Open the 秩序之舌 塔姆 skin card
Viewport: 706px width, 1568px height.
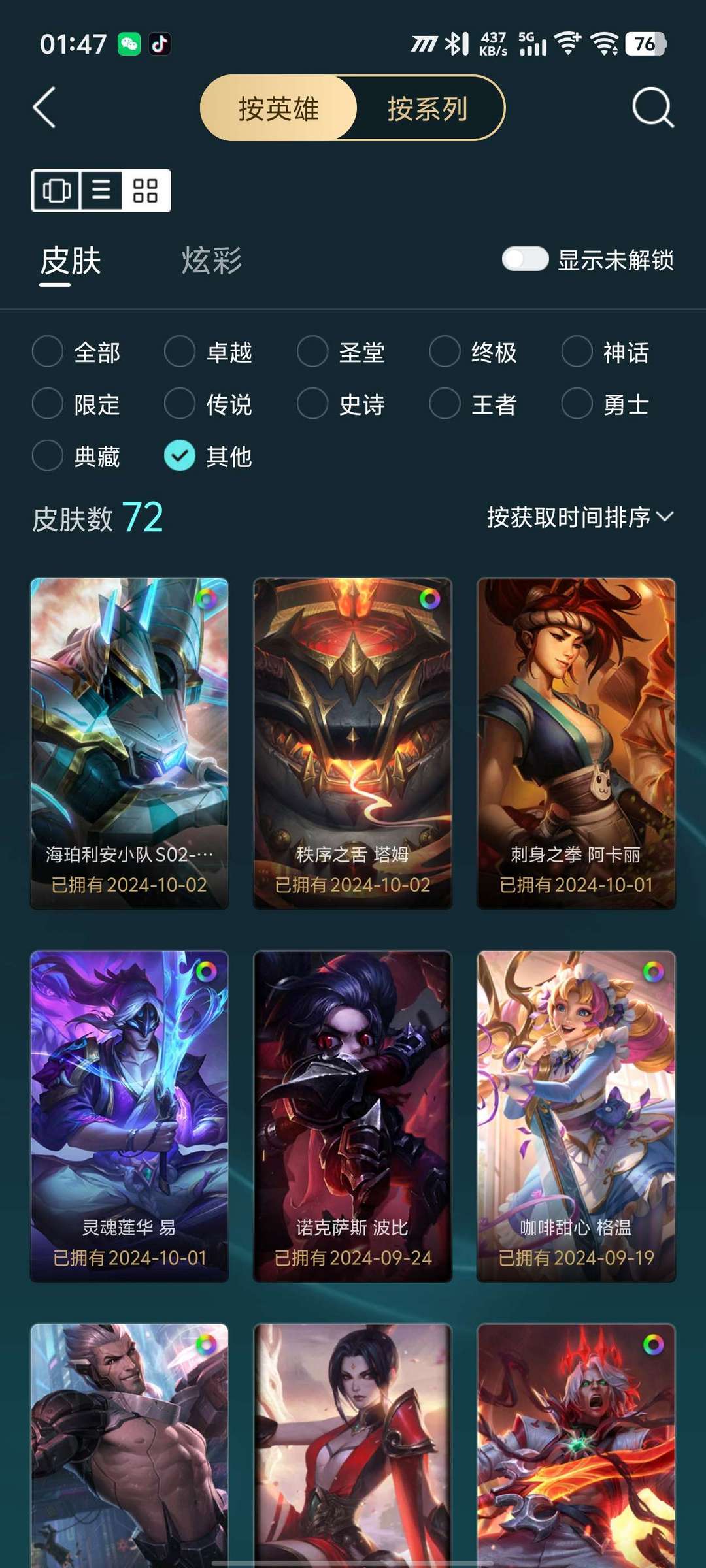[352, 743]
